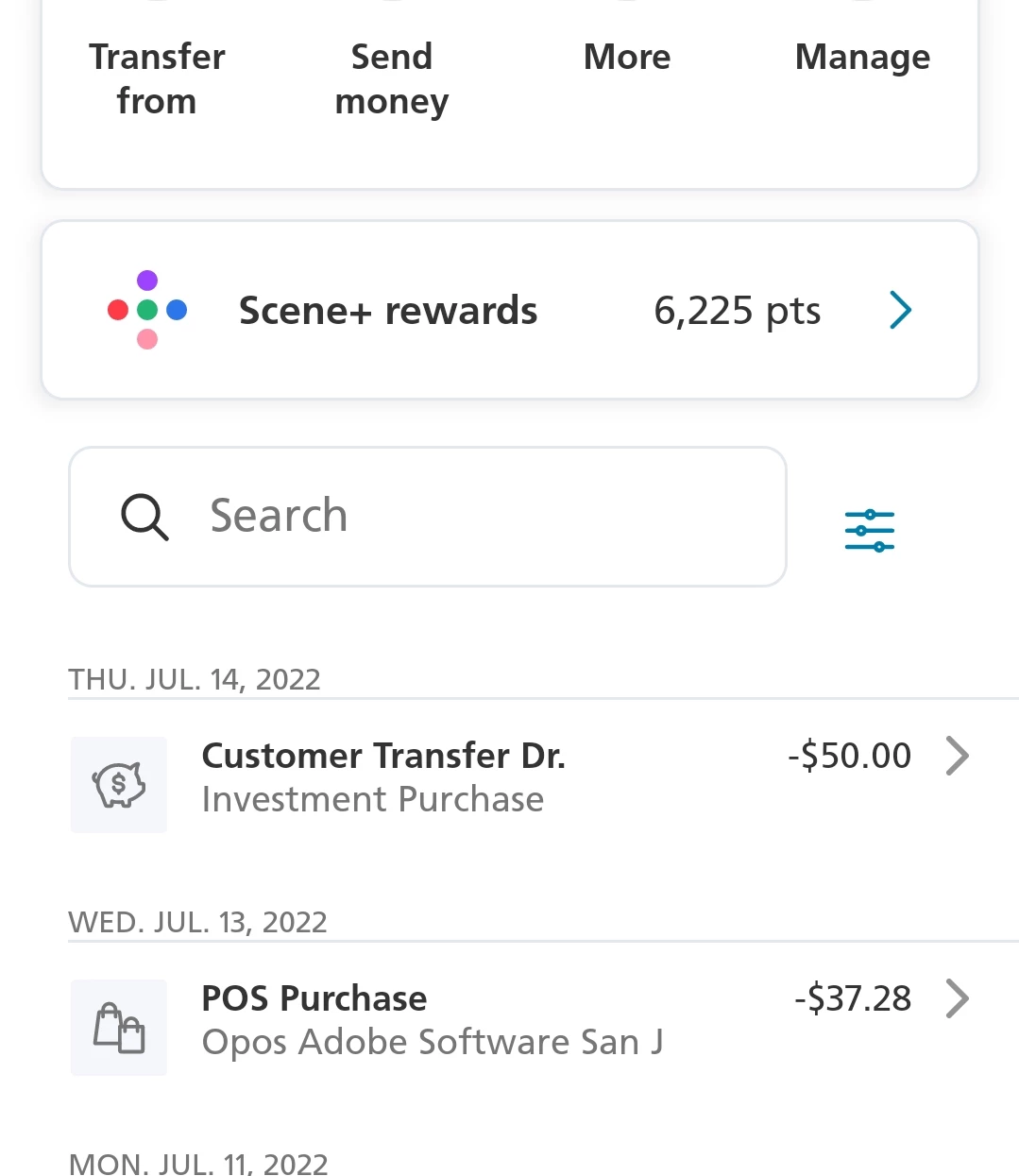
Task: Open the transaction filter settings icon
Action: [869, 530]
